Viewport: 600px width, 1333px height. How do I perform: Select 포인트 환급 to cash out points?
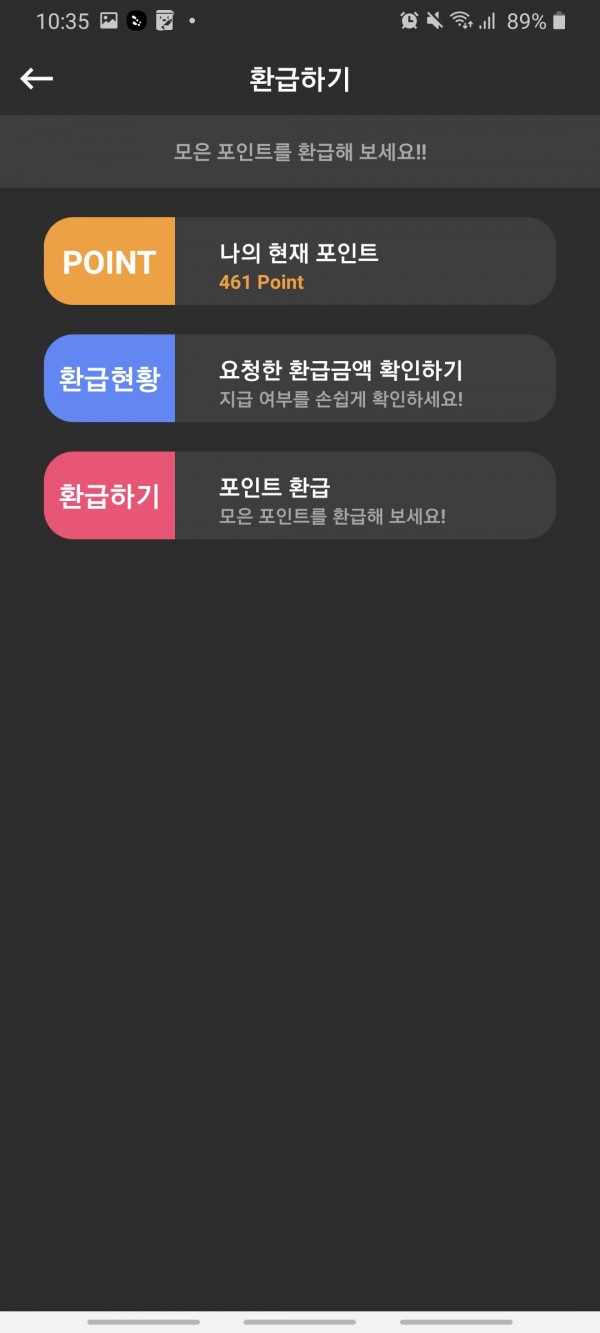pyautogui.click(x=299, y=495)
